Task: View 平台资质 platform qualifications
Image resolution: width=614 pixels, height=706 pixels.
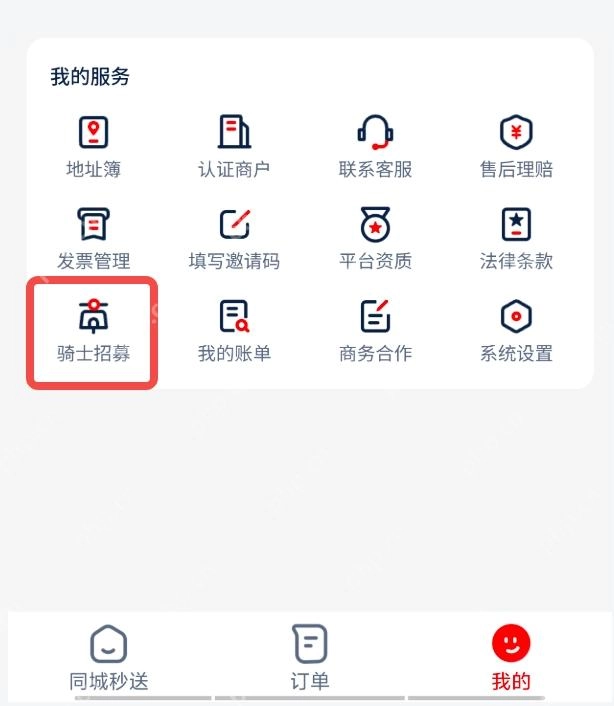Action: pos(375,238)
